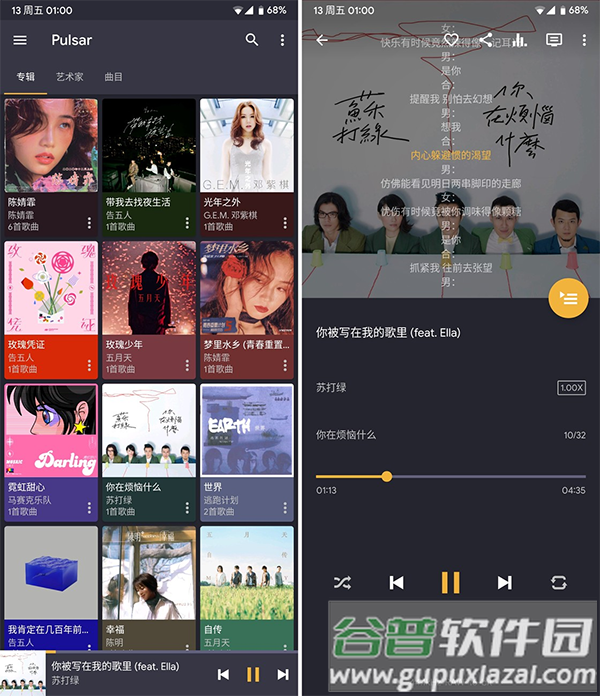
Task: Open search in the Pulsar library
Action: (252, 40)
